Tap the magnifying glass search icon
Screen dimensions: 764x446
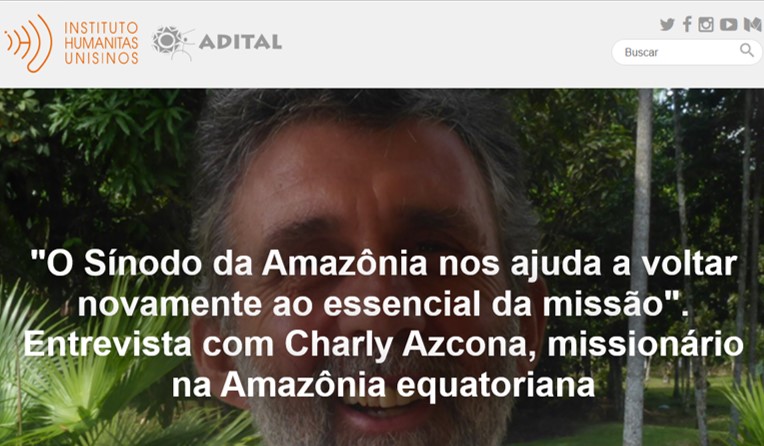click(x=747, y=51)
